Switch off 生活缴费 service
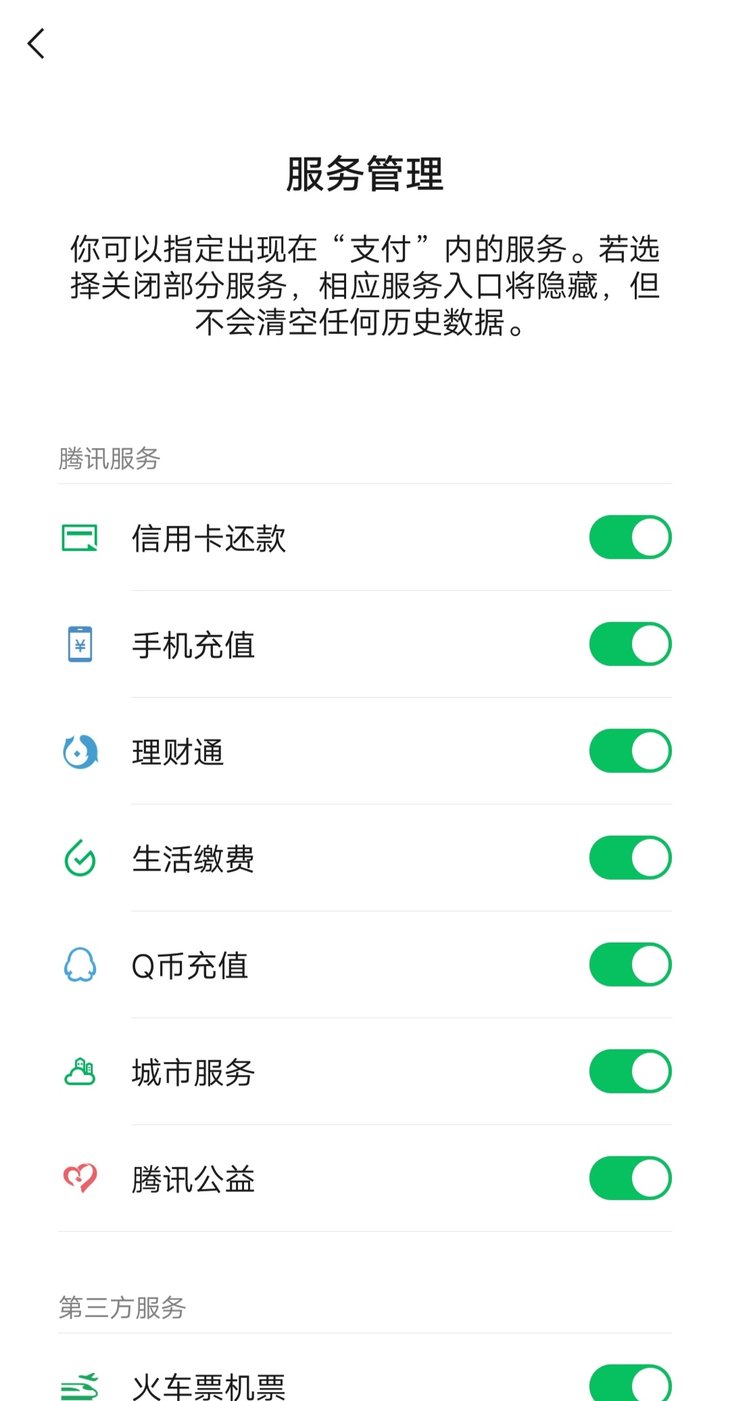The height and width of the screenshot is (1401, 730). (630, 858)
